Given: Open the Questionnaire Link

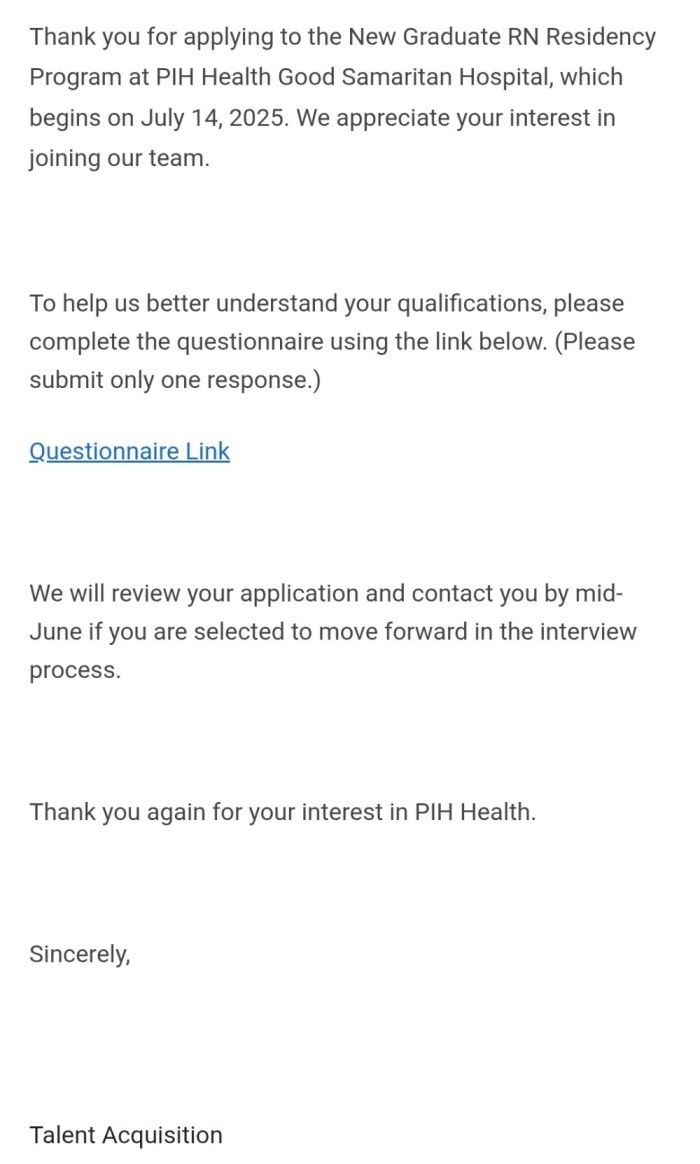Looking at the screenshot, I should 129,451.
